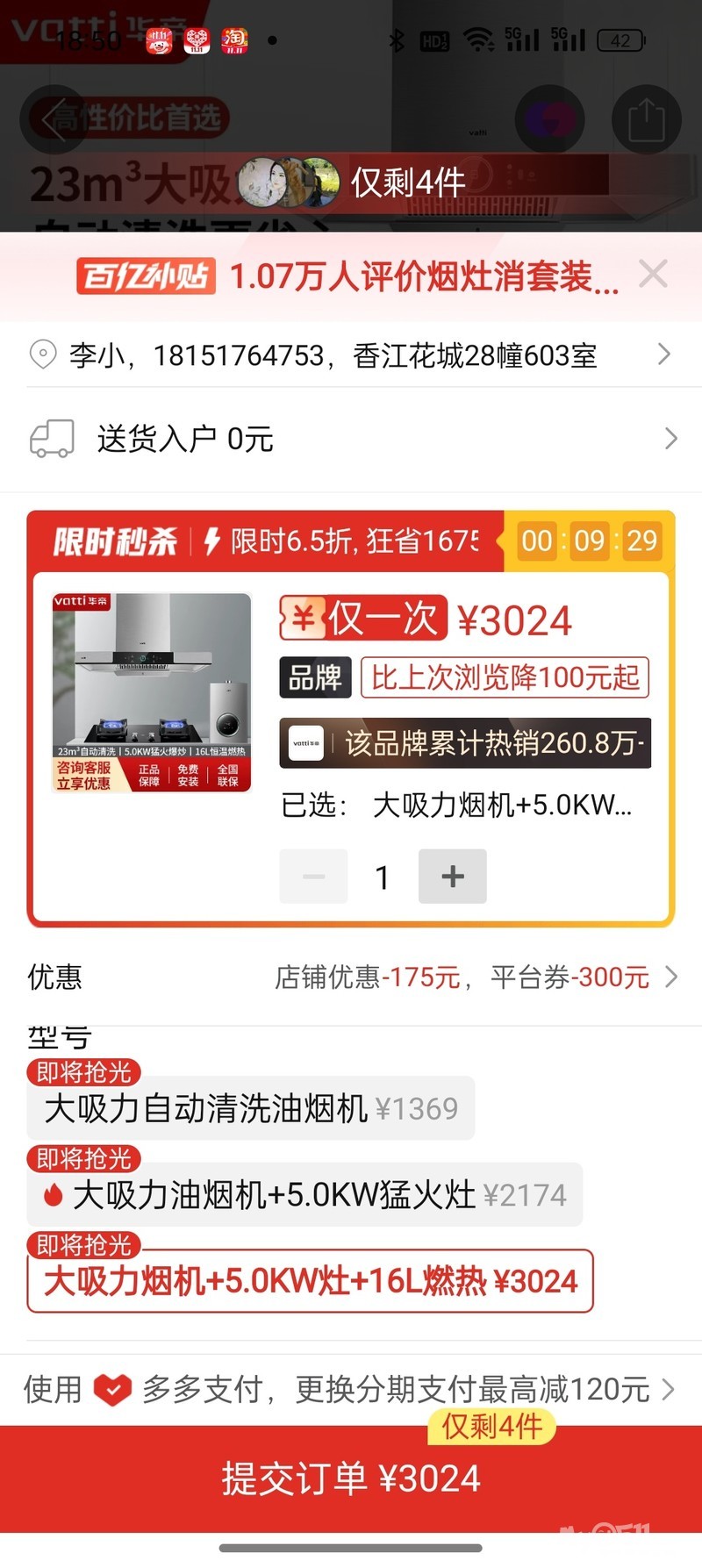Select 大吸力烟机+5.0KW灶+16L燃热 ¥3024 option
702x1568 pixels.
[311, 1281]
